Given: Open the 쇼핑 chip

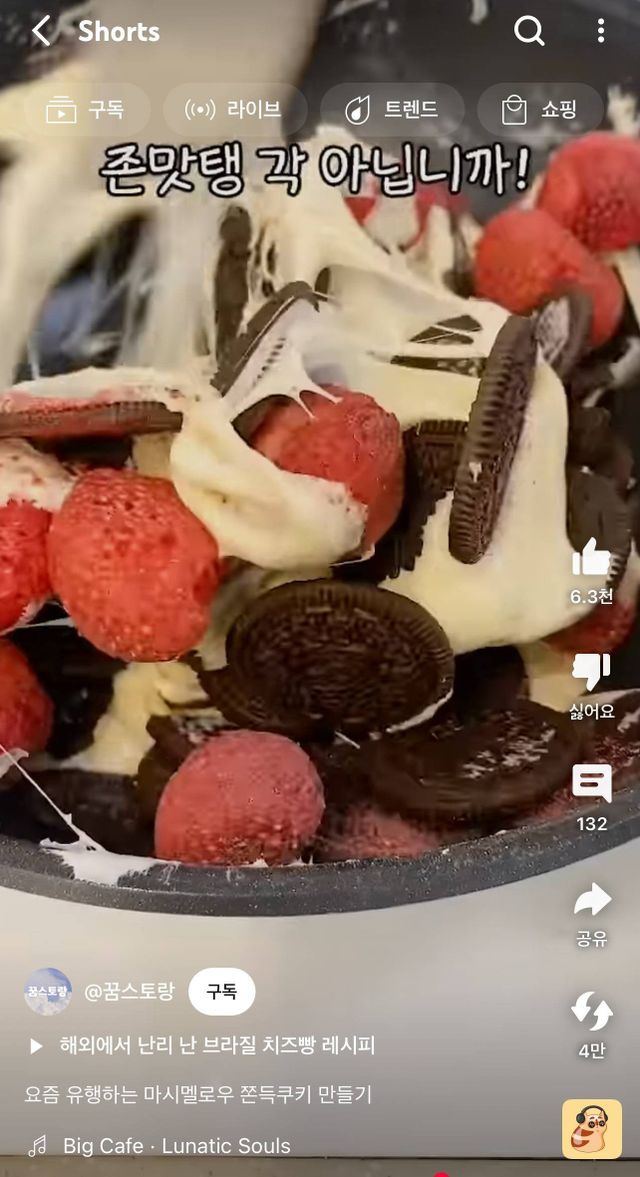Looking at the screenshot, I should [540, 110].
